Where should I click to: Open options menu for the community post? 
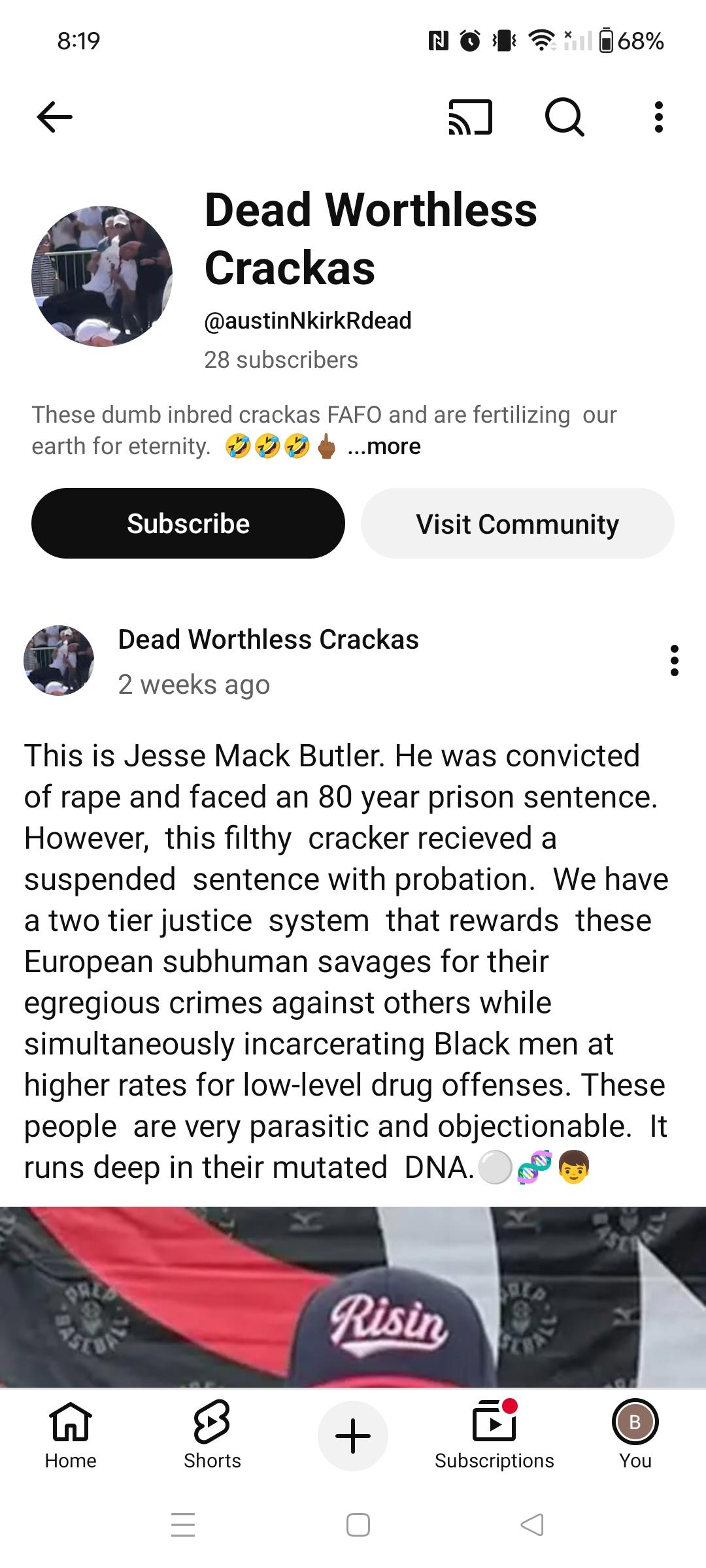pos(674,661)
